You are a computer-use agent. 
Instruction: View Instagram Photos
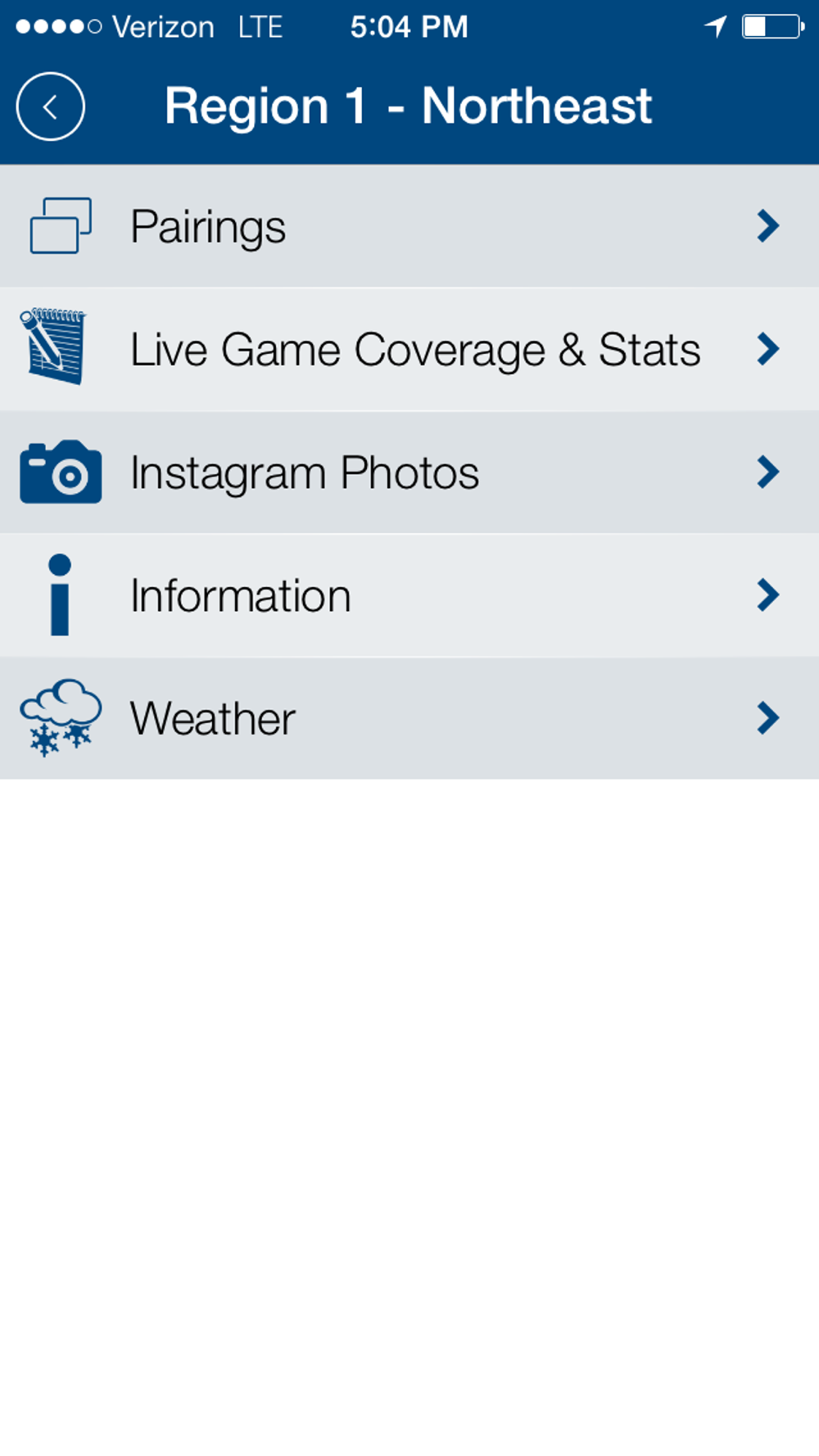click(409, 473)
